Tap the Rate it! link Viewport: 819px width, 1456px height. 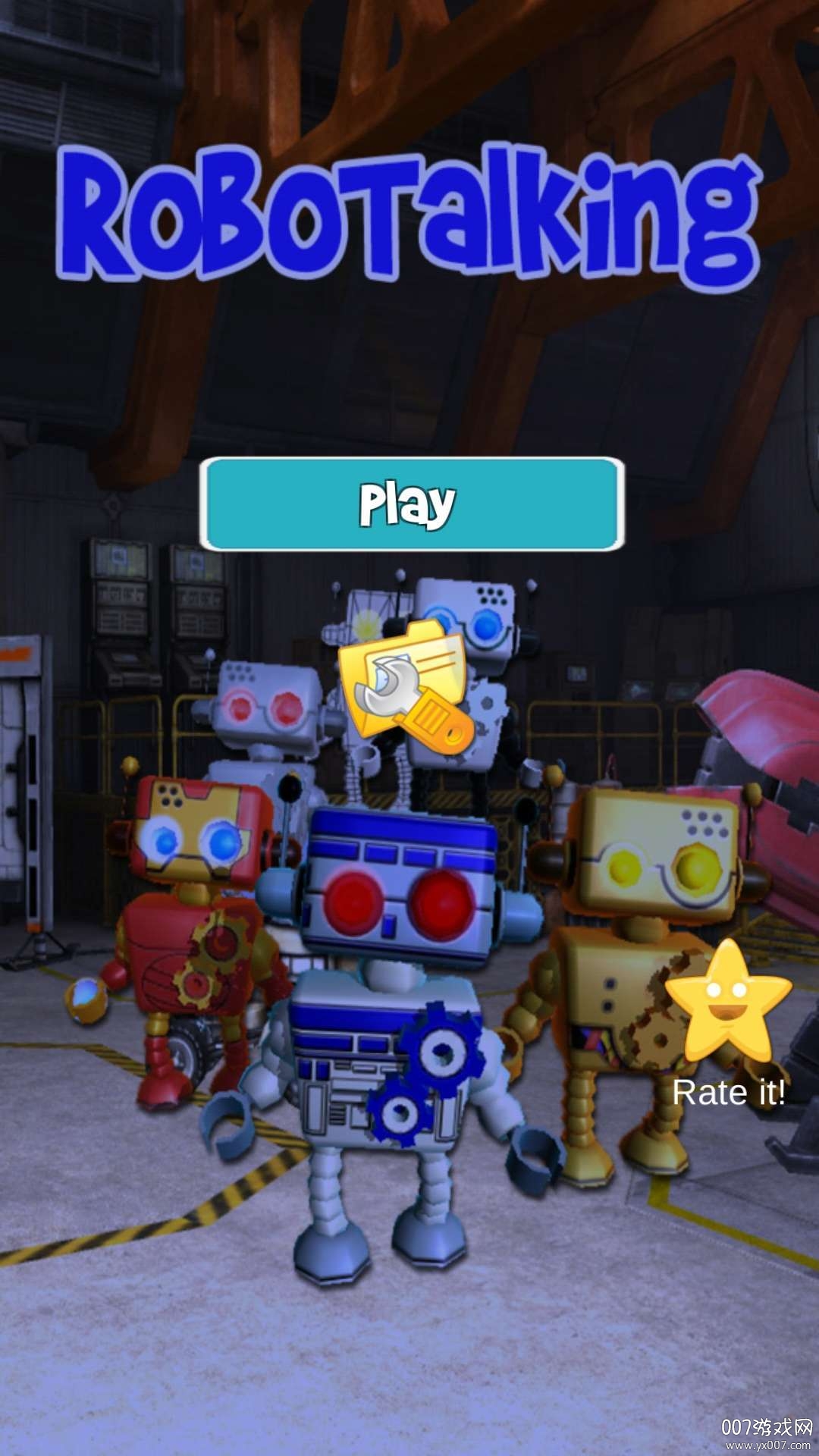[x=730, y=1090]
